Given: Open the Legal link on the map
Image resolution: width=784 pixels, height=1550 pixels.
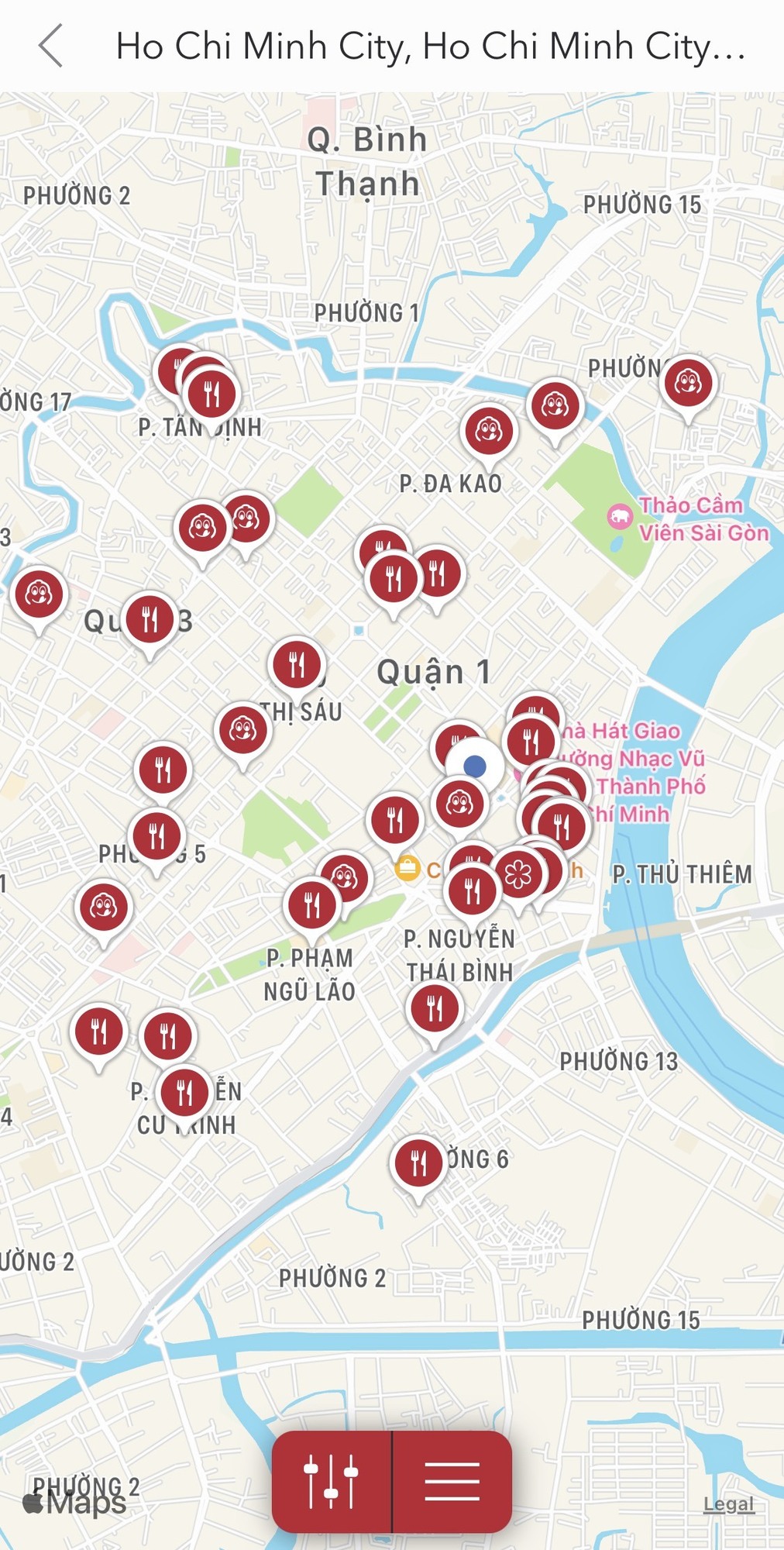Looking at the screenshot, I should coord(728,1504).
